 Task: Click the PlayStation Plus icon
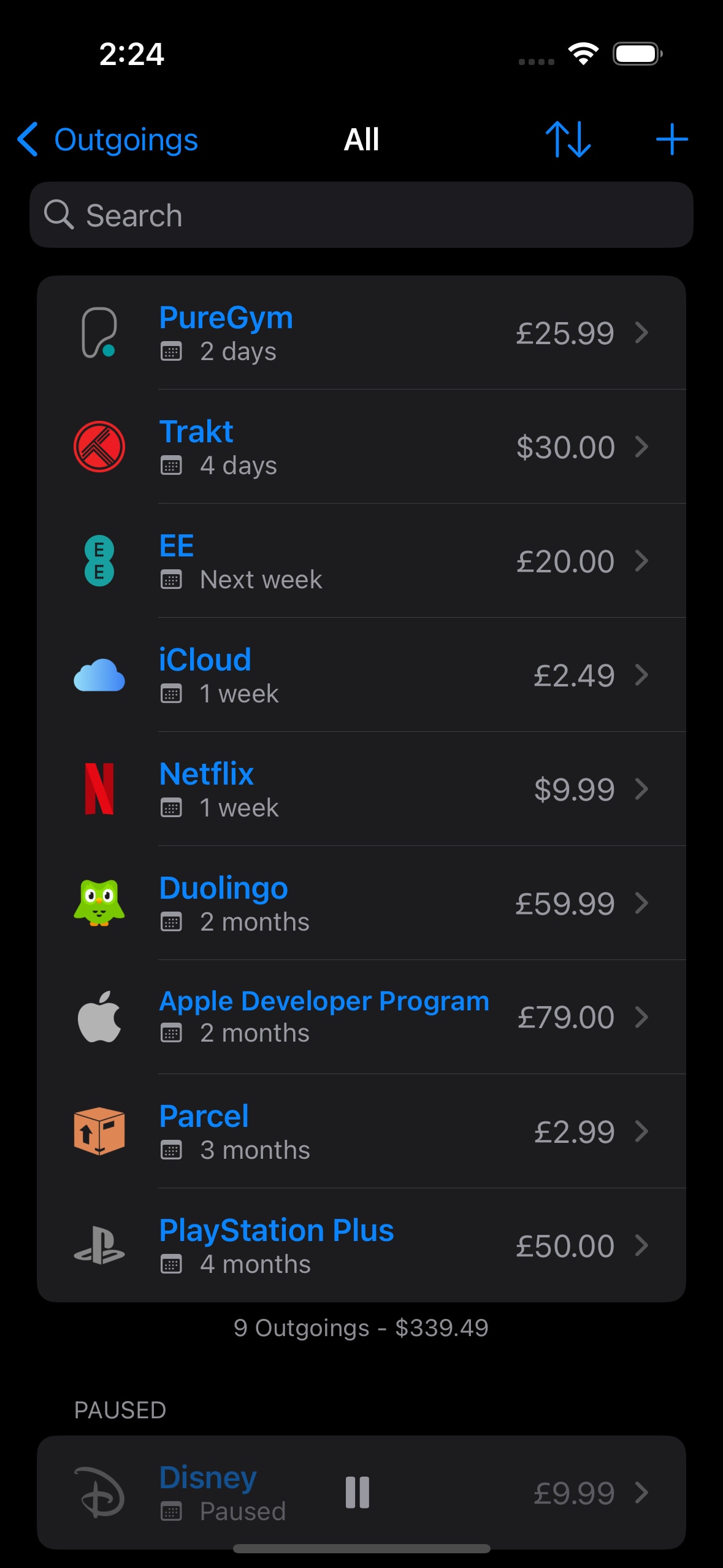[100, 1245]
